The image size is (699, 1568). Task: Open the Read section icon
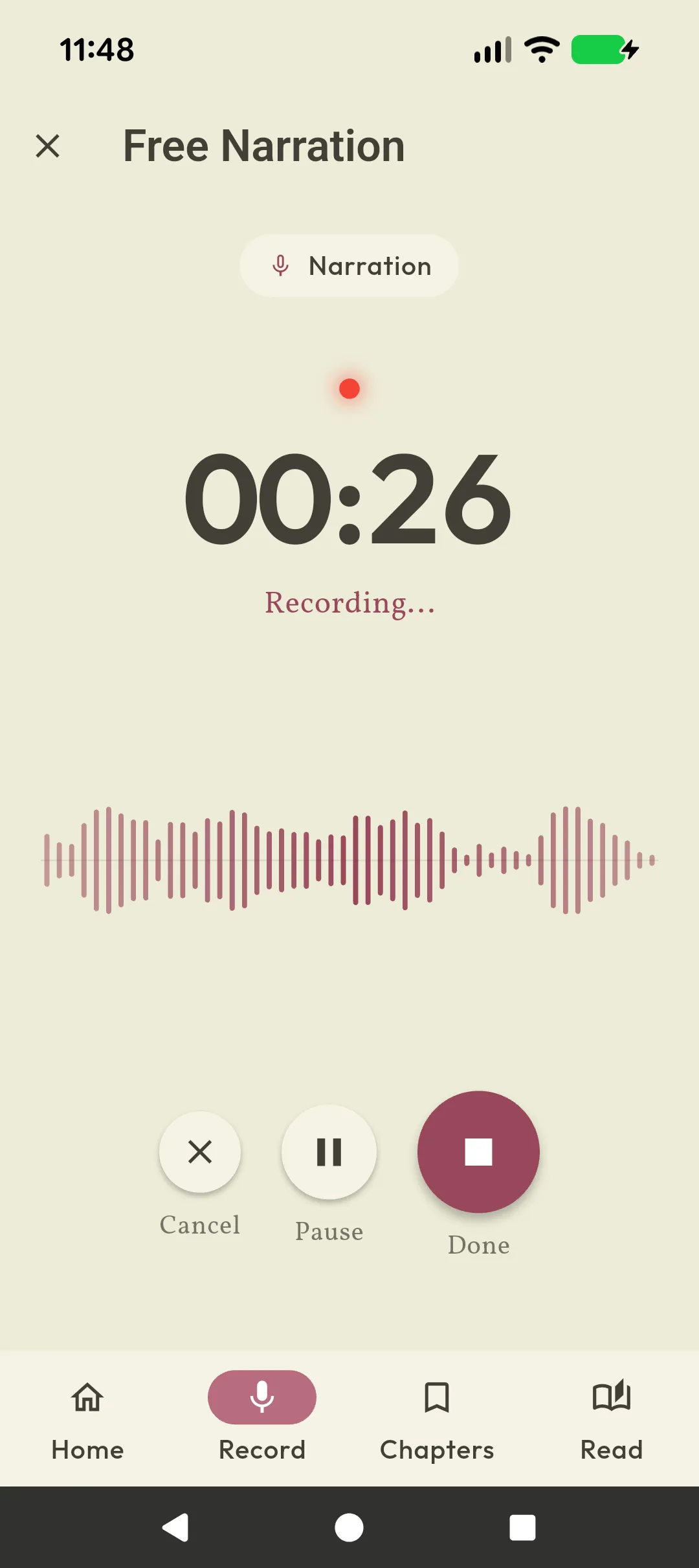pyautogui.click(x=611, y=1397)
